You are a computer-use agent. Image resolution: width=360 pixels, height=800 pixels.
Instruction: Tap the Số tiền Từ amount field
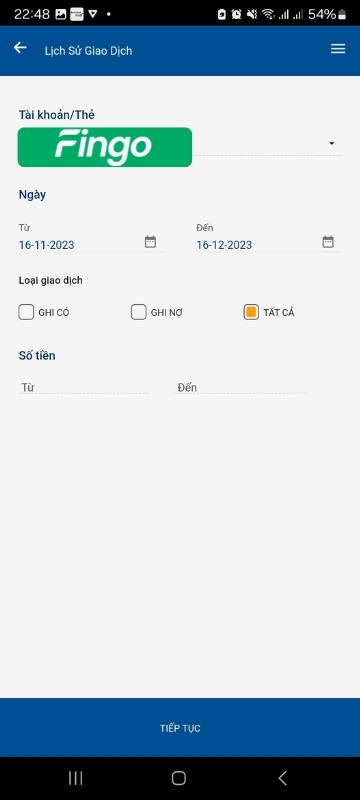click(84, 387)
